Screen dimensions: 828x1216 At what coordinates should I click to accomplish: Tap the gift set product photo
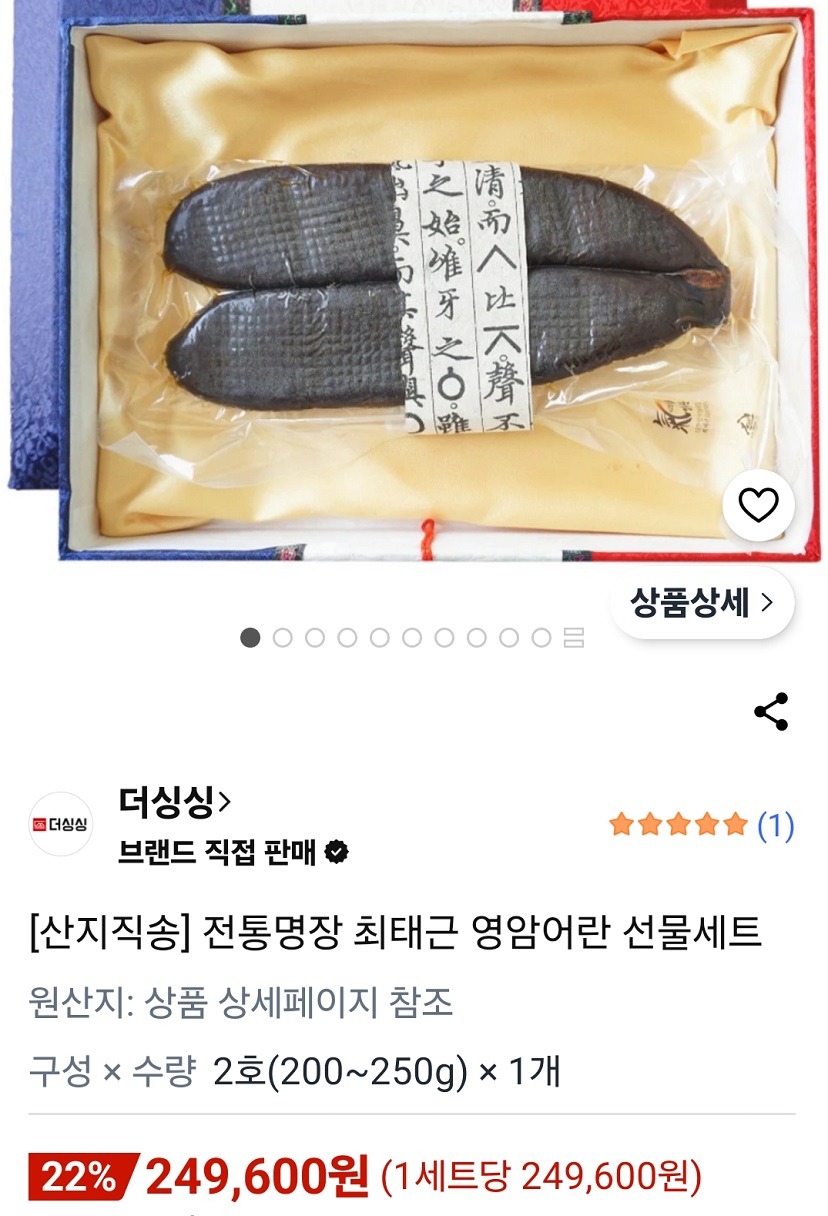[414, 290]
